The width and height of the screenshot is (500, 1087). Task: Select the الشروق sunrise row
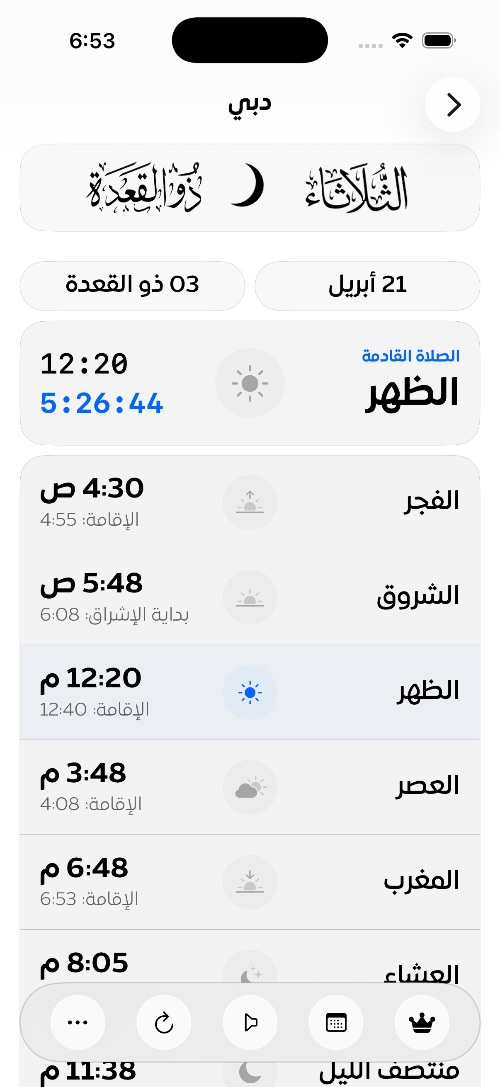250,597
